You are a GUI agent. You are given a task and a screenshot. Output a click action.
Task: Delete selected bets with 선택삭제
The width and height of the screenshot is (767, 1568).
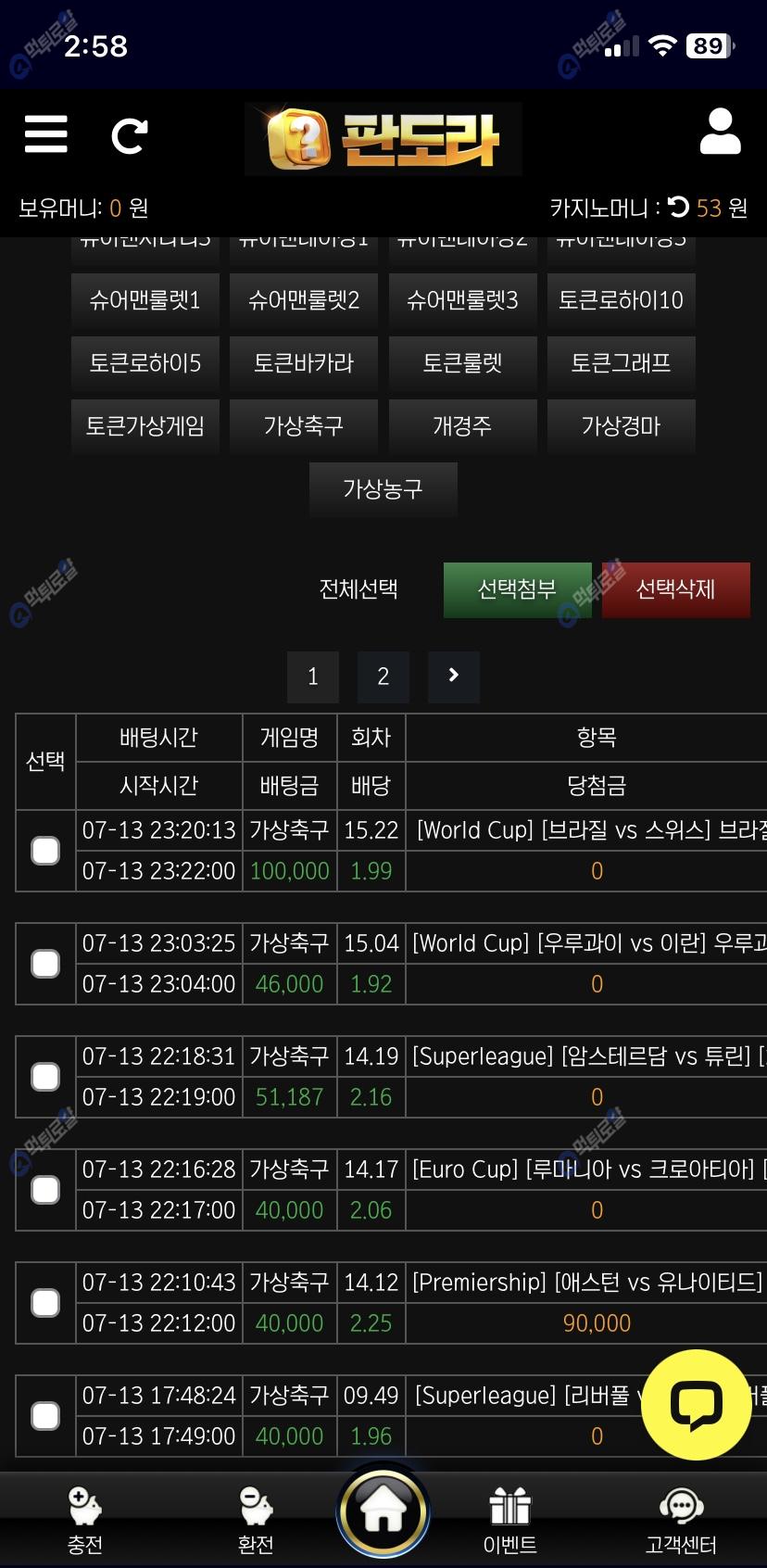point(675,589)
